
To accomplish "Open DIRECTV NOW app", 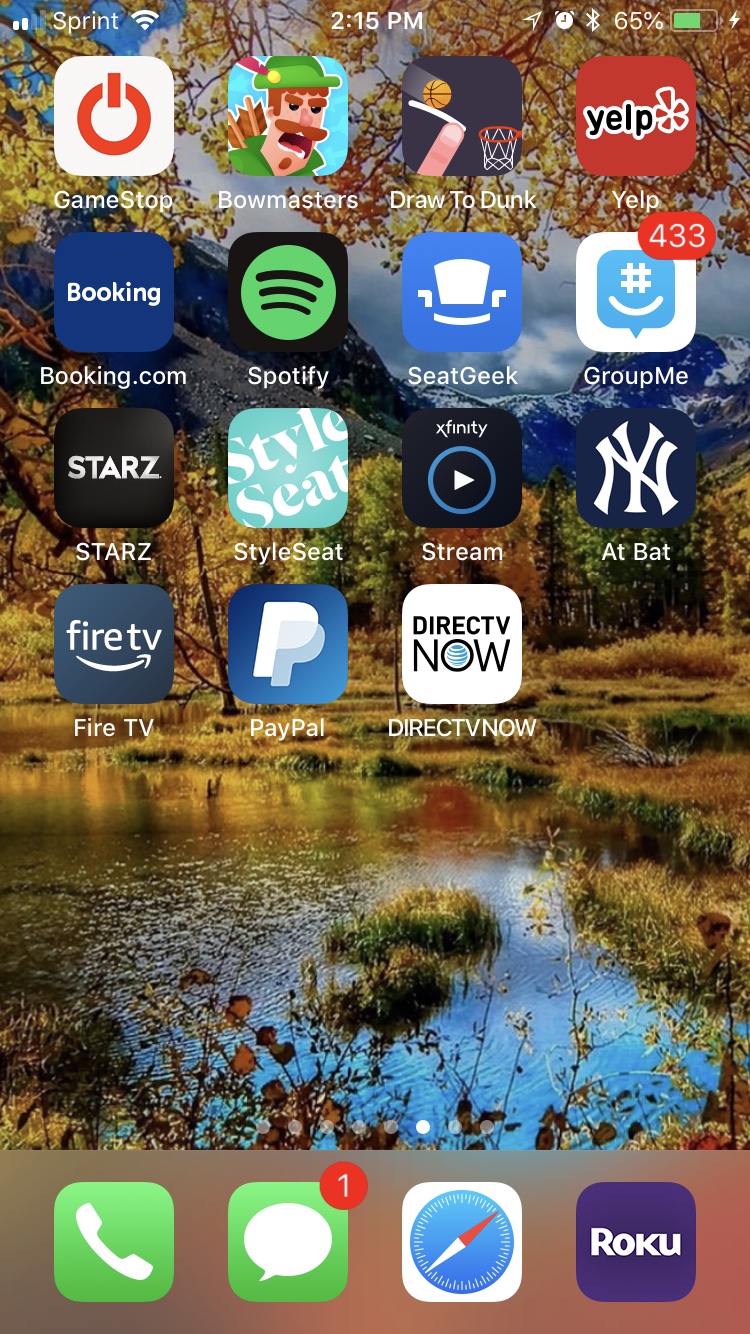I will pos(462,644).
